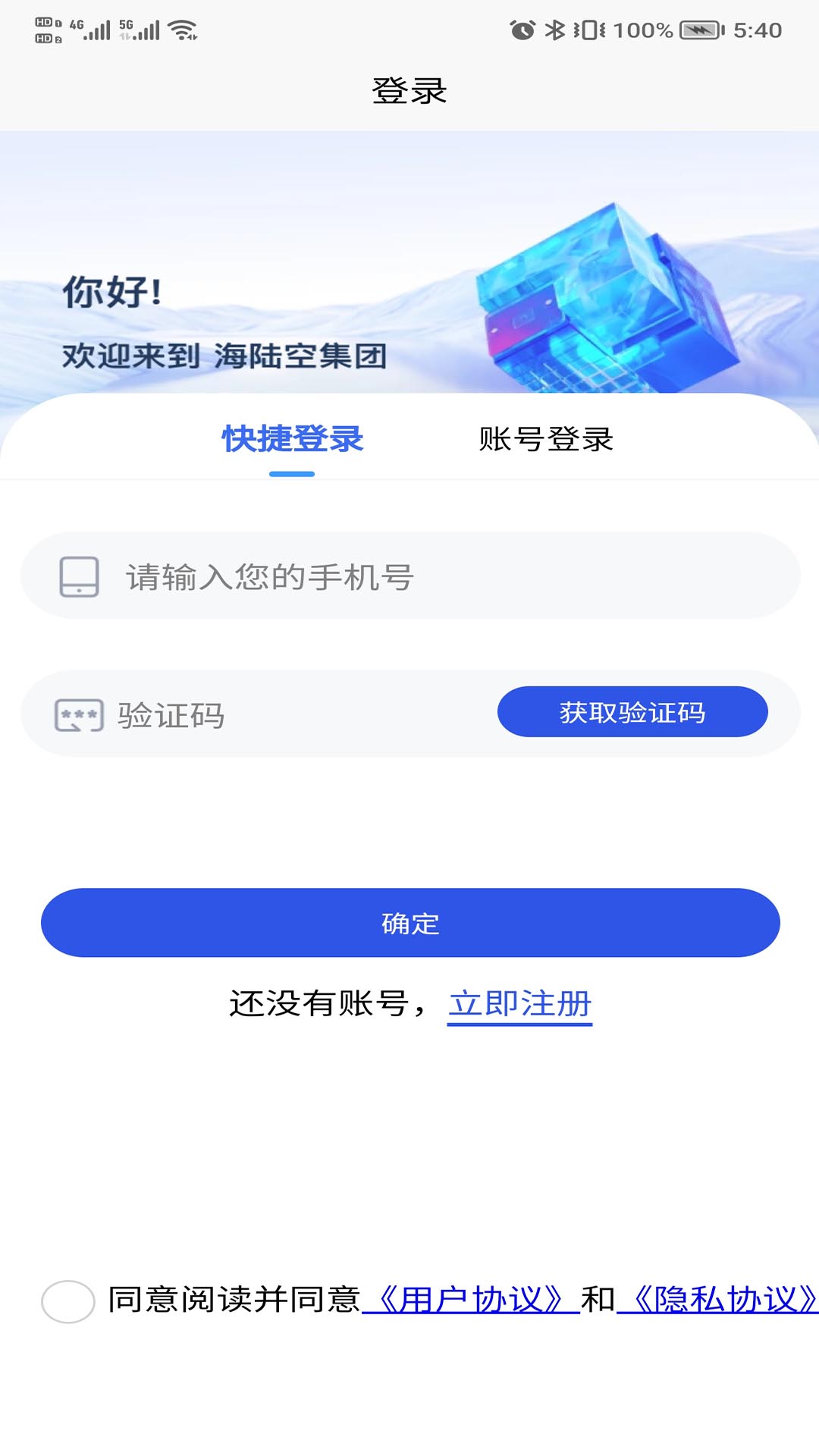The height and width of the screenshot is (1456, 819).
Task: Click the verification code keypad icon
Action: [79, 713]
